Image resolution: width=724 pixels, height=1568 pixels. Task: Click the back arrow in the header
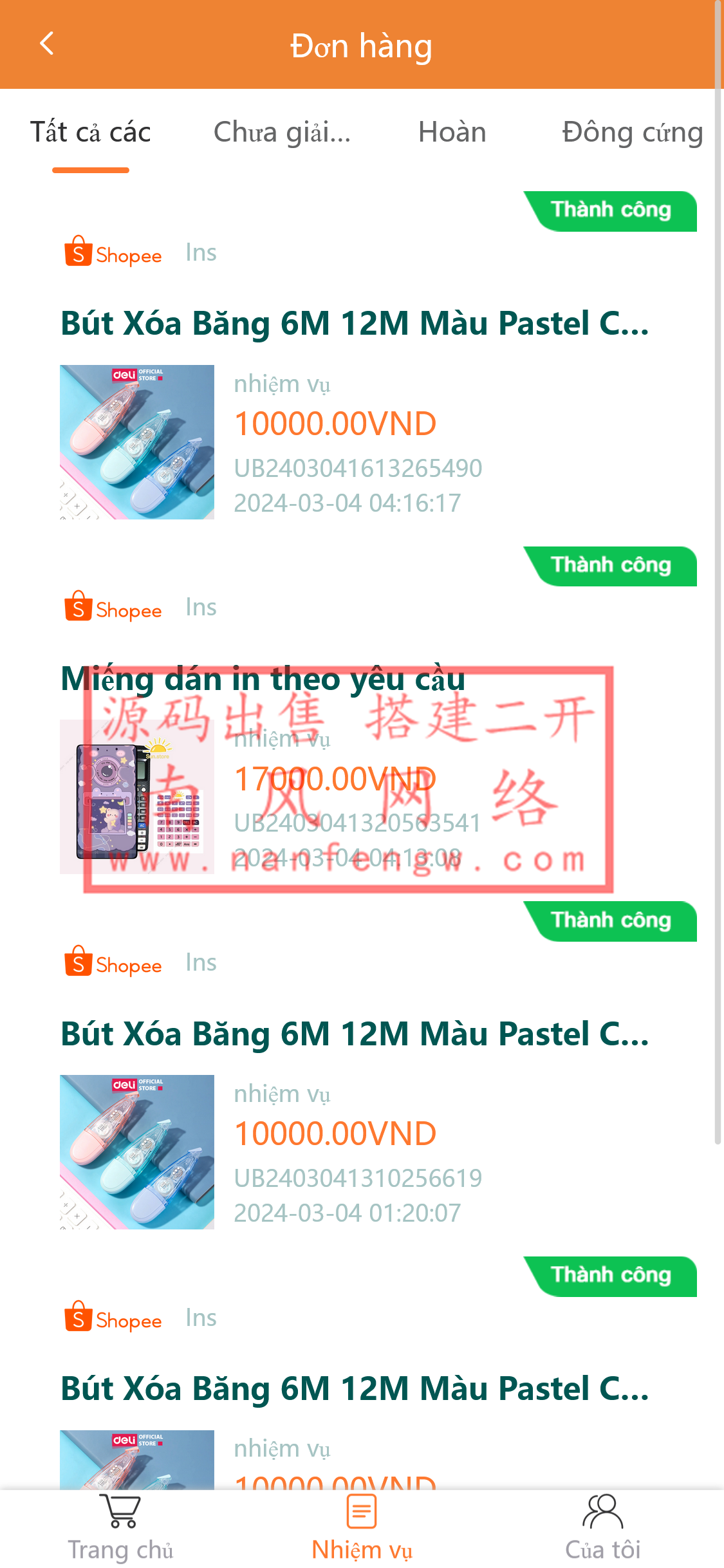tap(46, 44)
